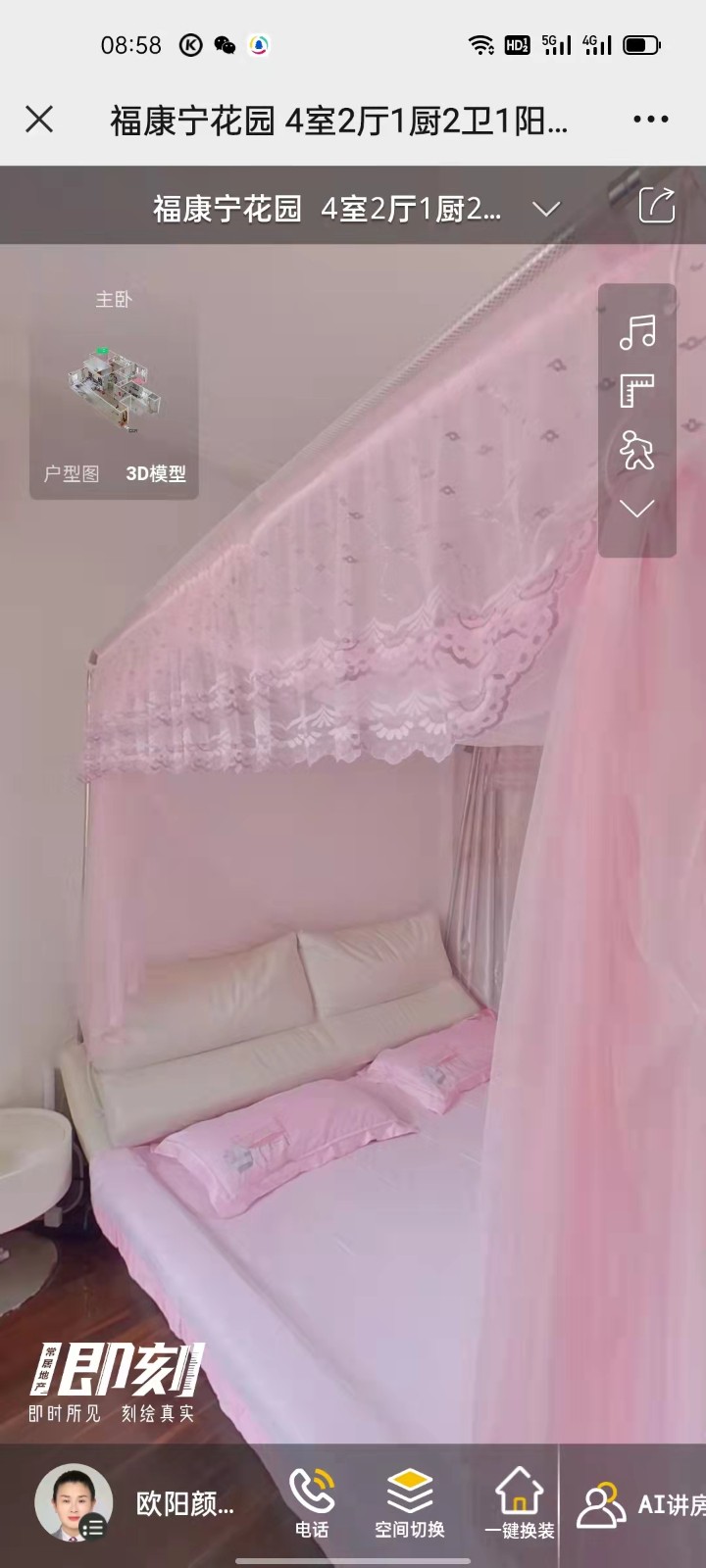Open the ruler measurement tool
This screenshot has height=1568, width=706.
(637, 390)
